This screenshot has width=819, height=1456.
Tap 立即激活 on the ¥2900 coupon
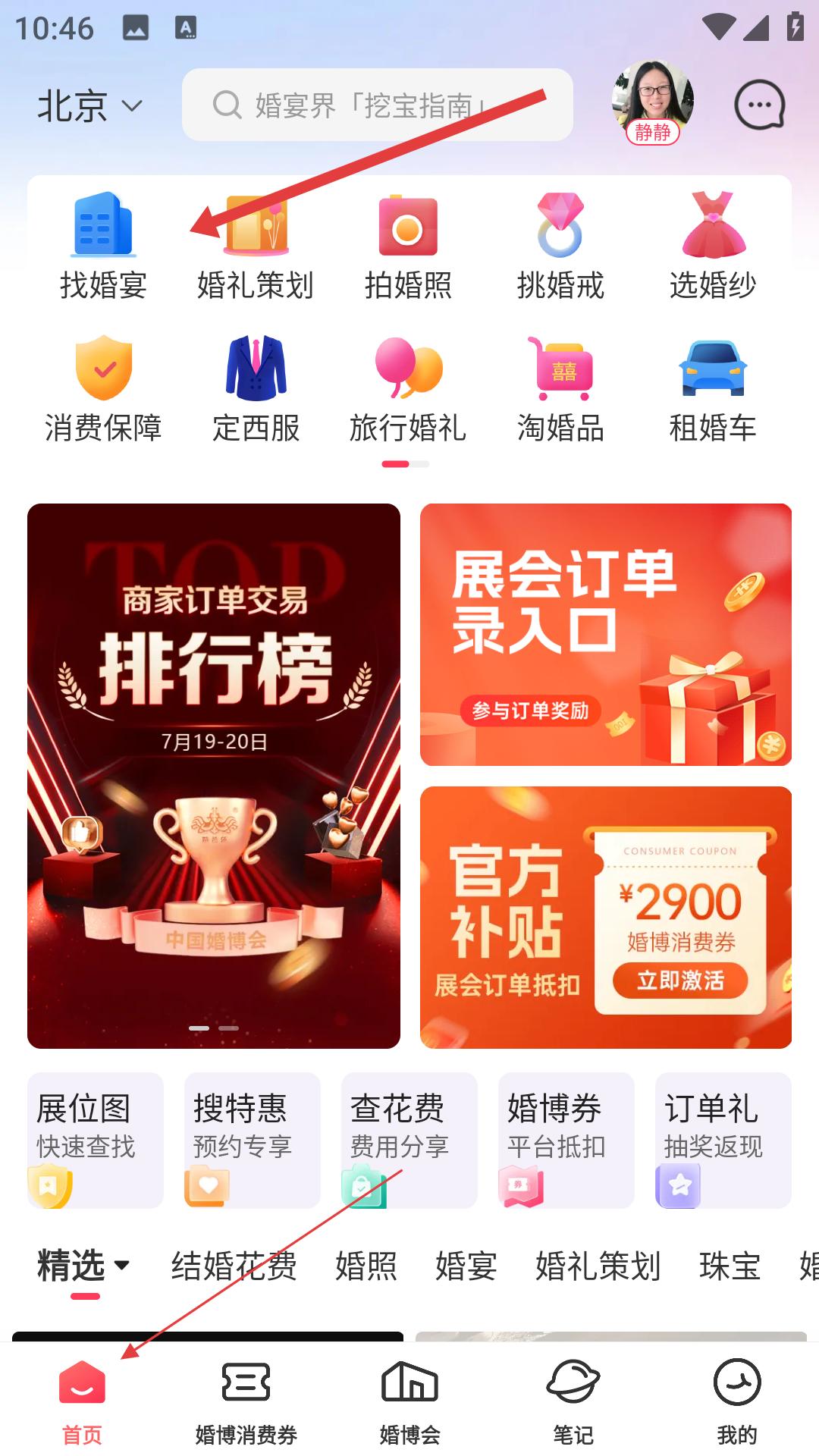[x=680, y=981]
